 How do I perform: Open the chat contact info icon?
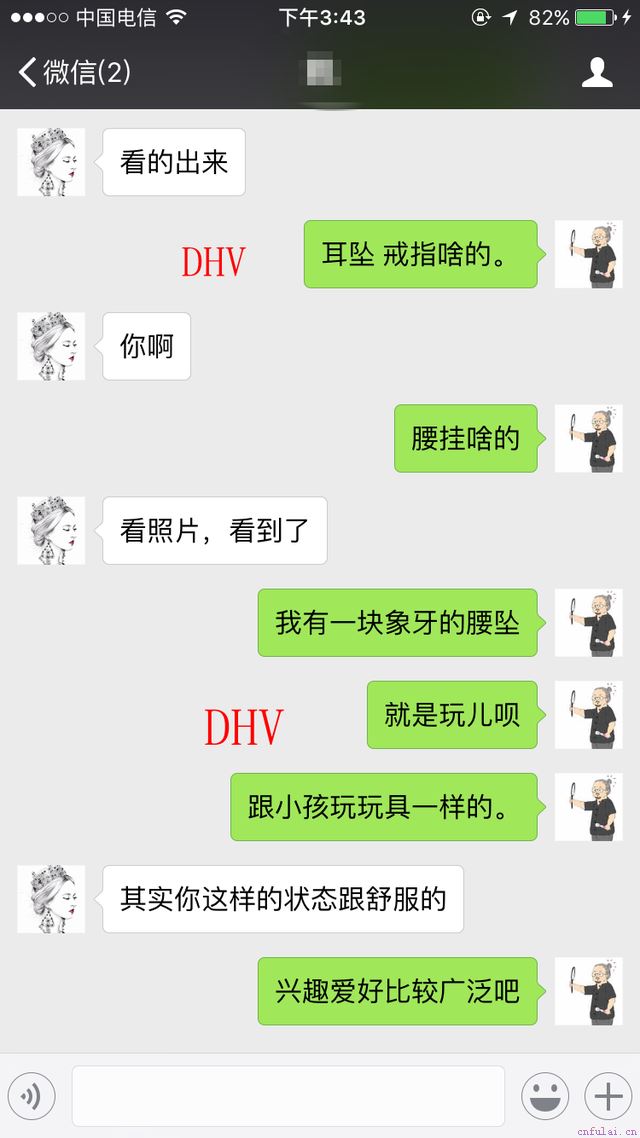(x=597, y=72)
